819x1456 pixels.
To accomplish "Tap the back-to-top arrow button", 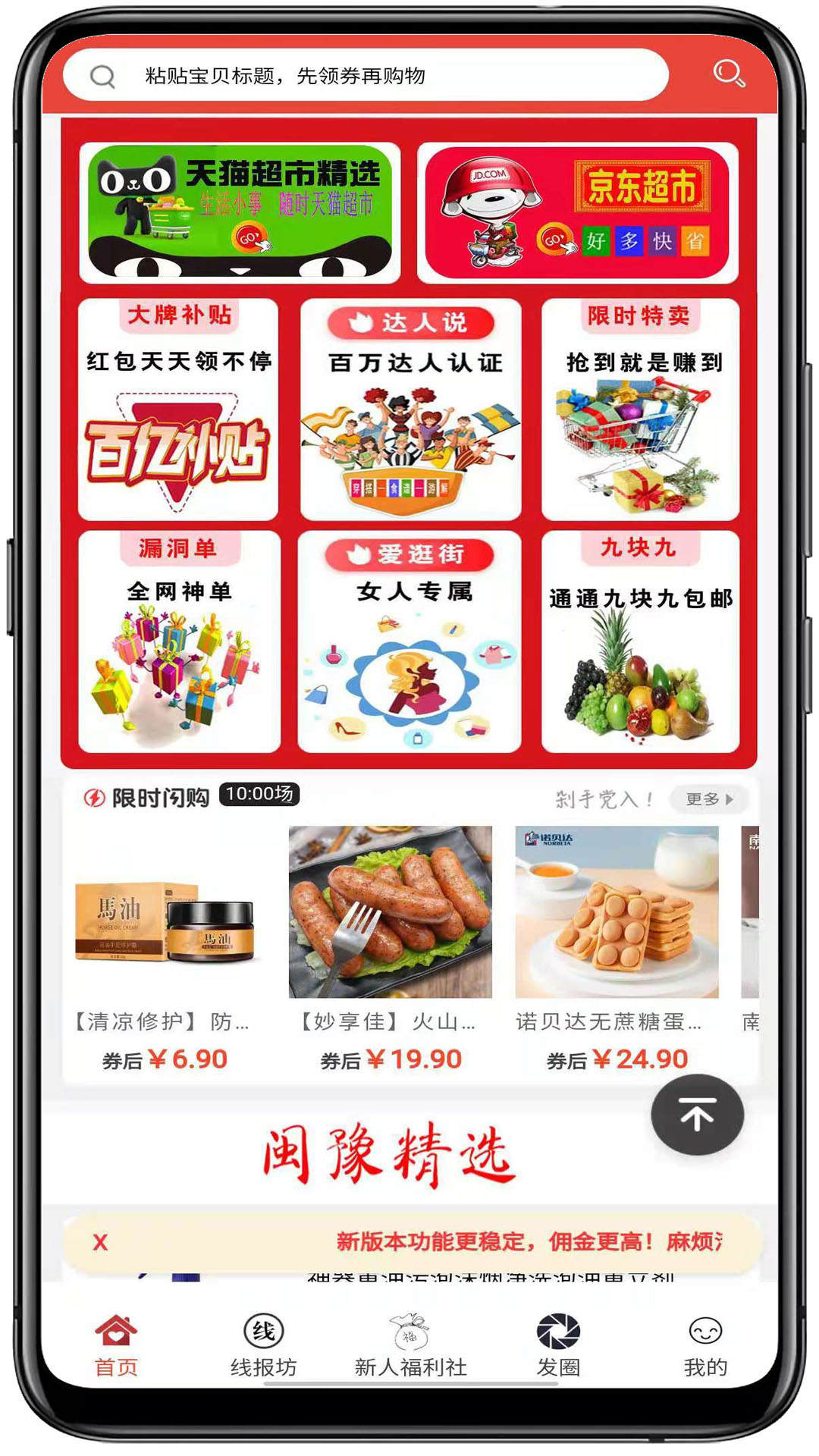I will 697,1115.
